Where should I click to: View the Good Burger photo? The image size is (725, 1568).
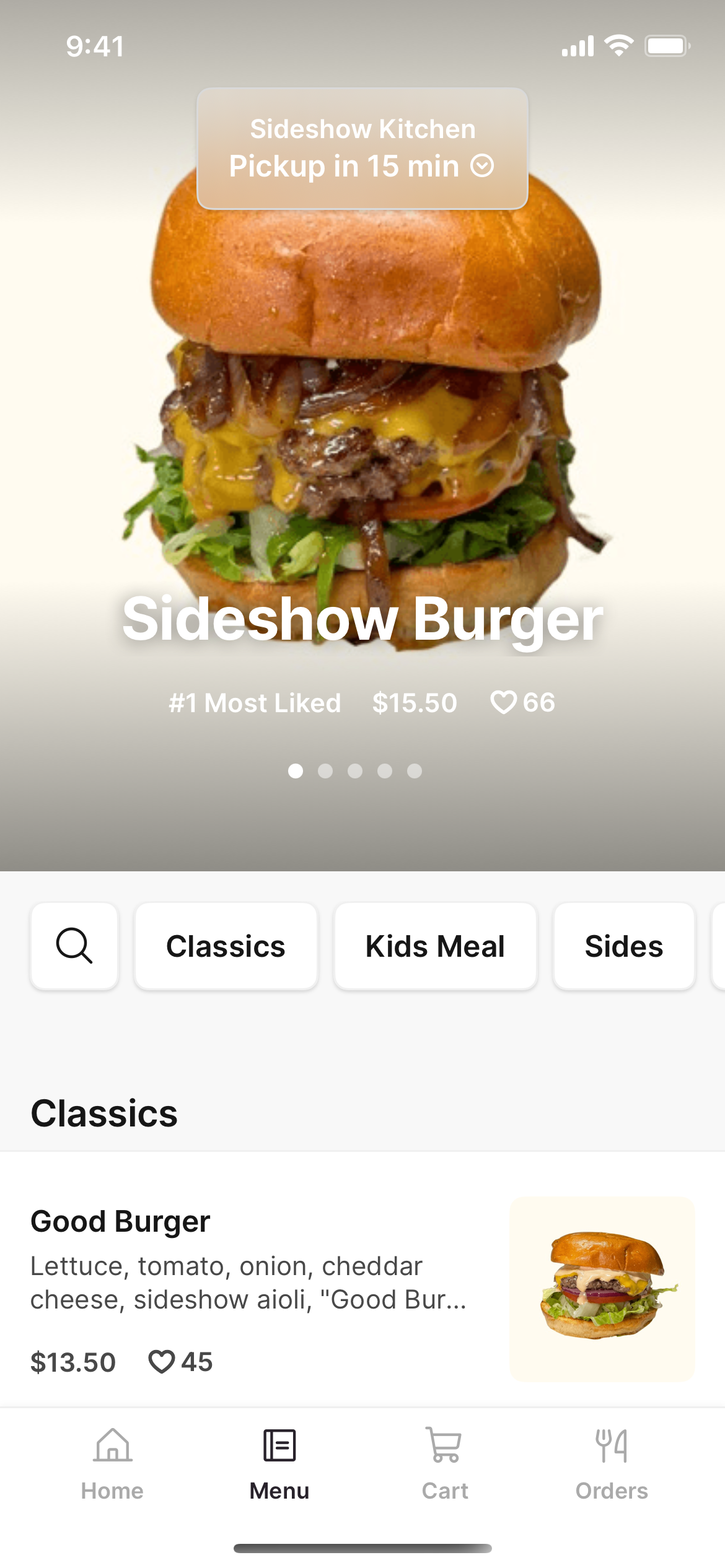coord(602,1289)
